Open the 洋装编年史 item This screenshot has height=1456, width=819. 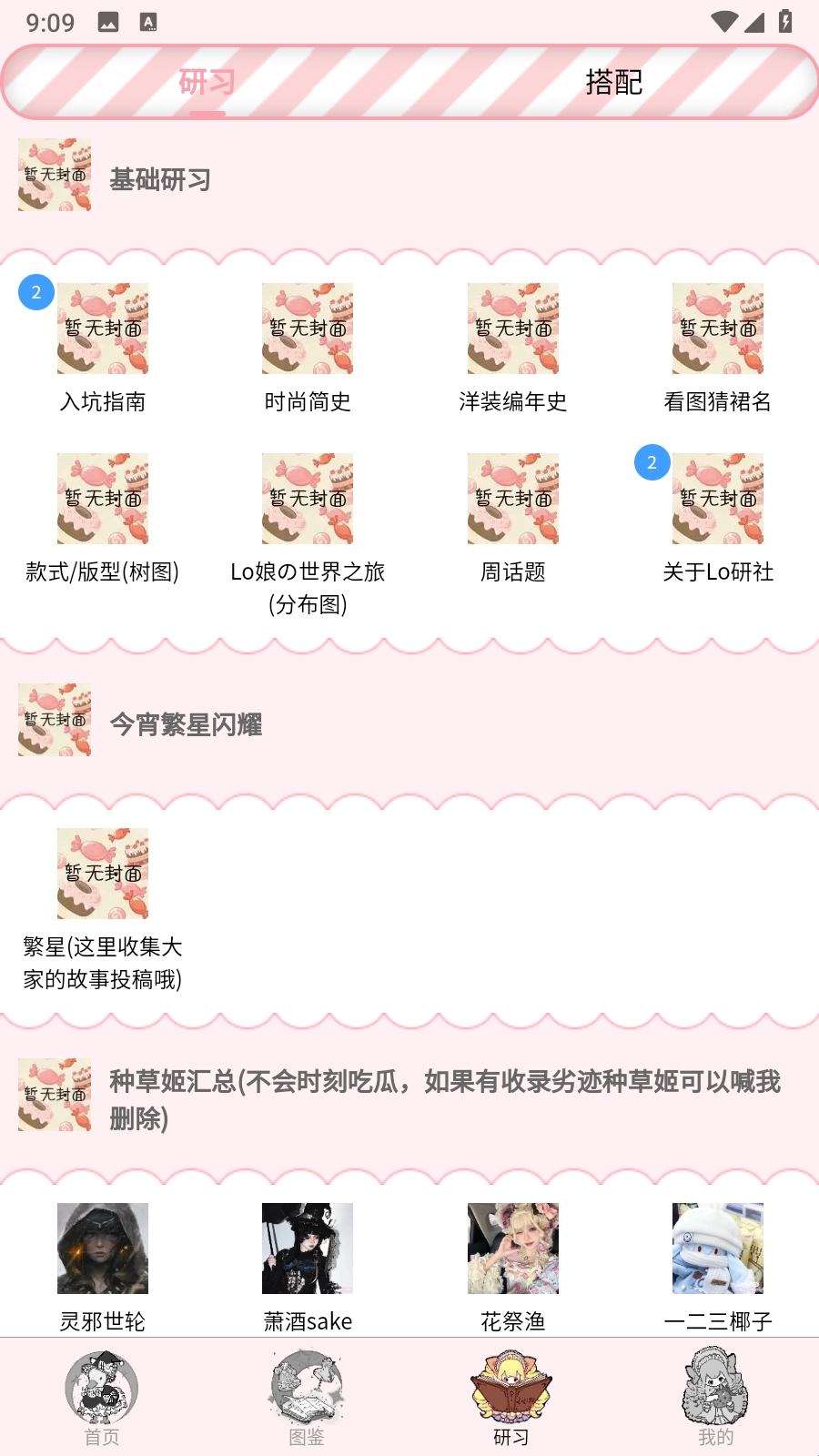[512, 346]
